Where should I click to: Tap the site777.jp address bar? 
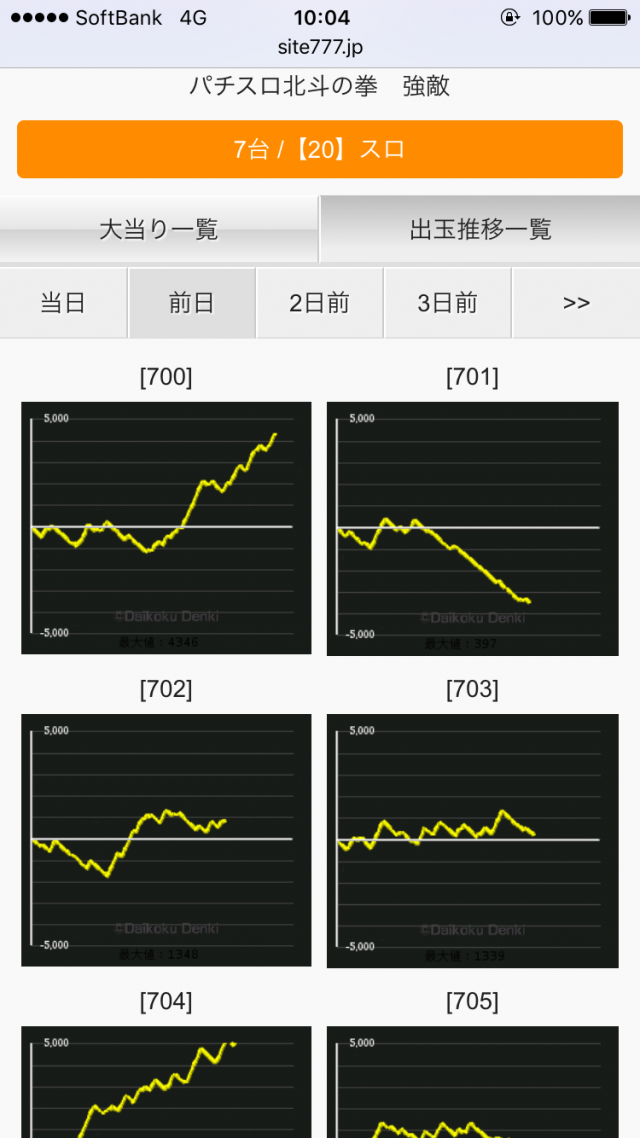coord(320,46)
